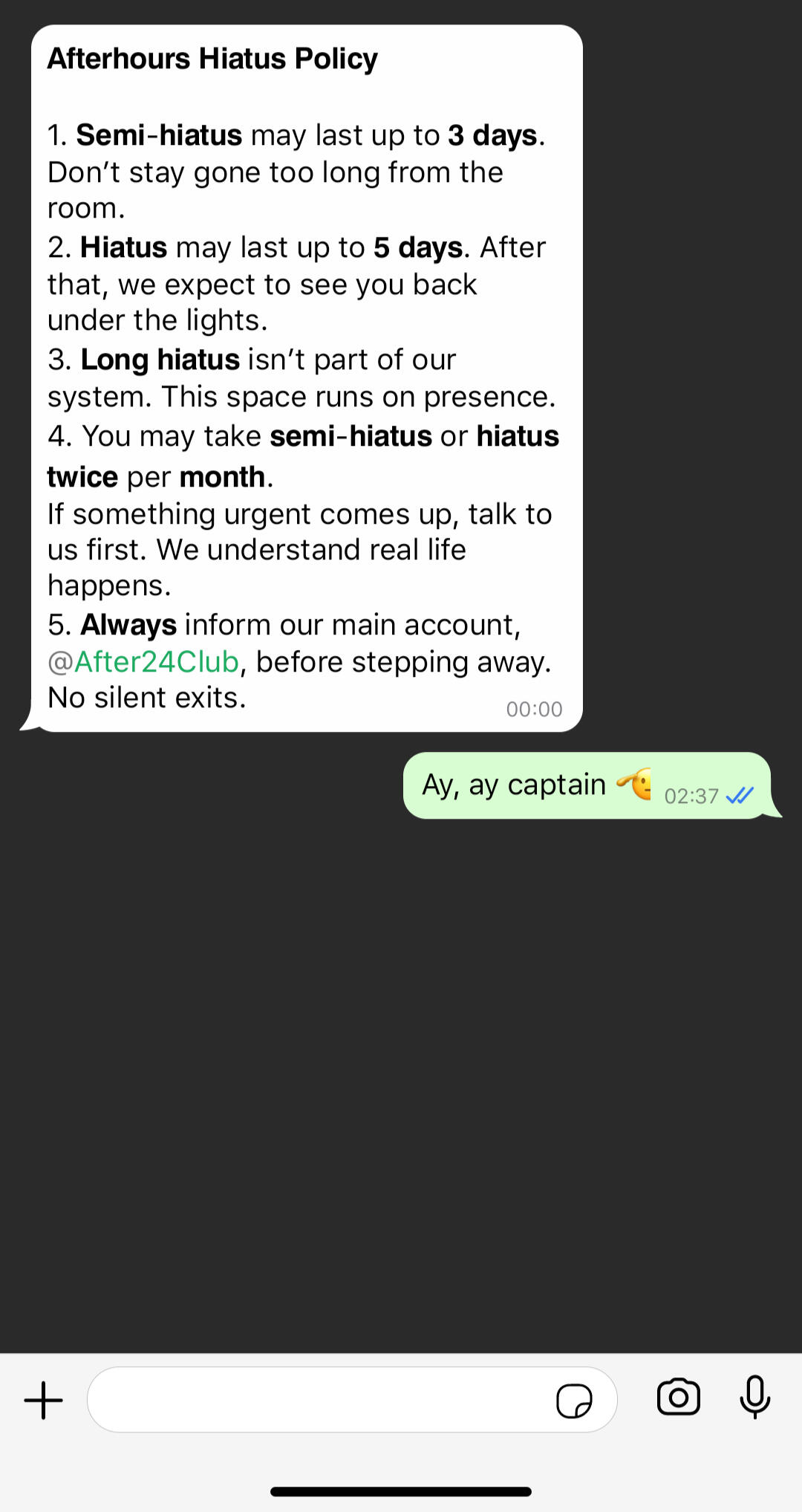This screenshot has width=802, height=1512.
Task: Open the @After24Club mention
Action: pyautogui.click(x=144, y=662)
